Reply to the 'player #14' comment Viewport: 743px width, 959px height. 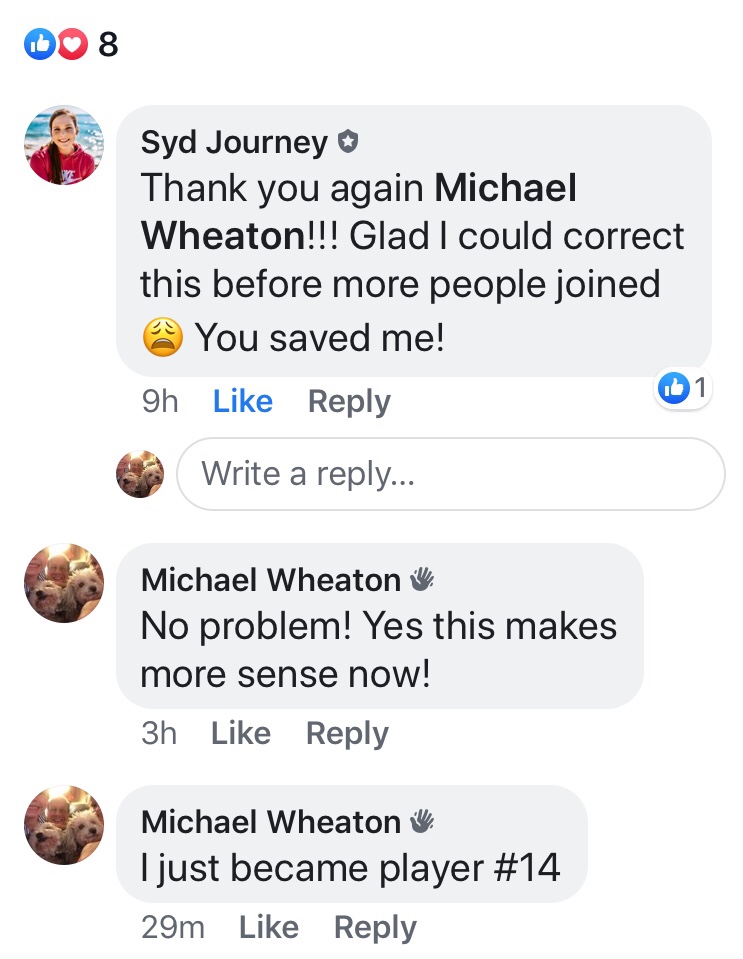[375, 927]
